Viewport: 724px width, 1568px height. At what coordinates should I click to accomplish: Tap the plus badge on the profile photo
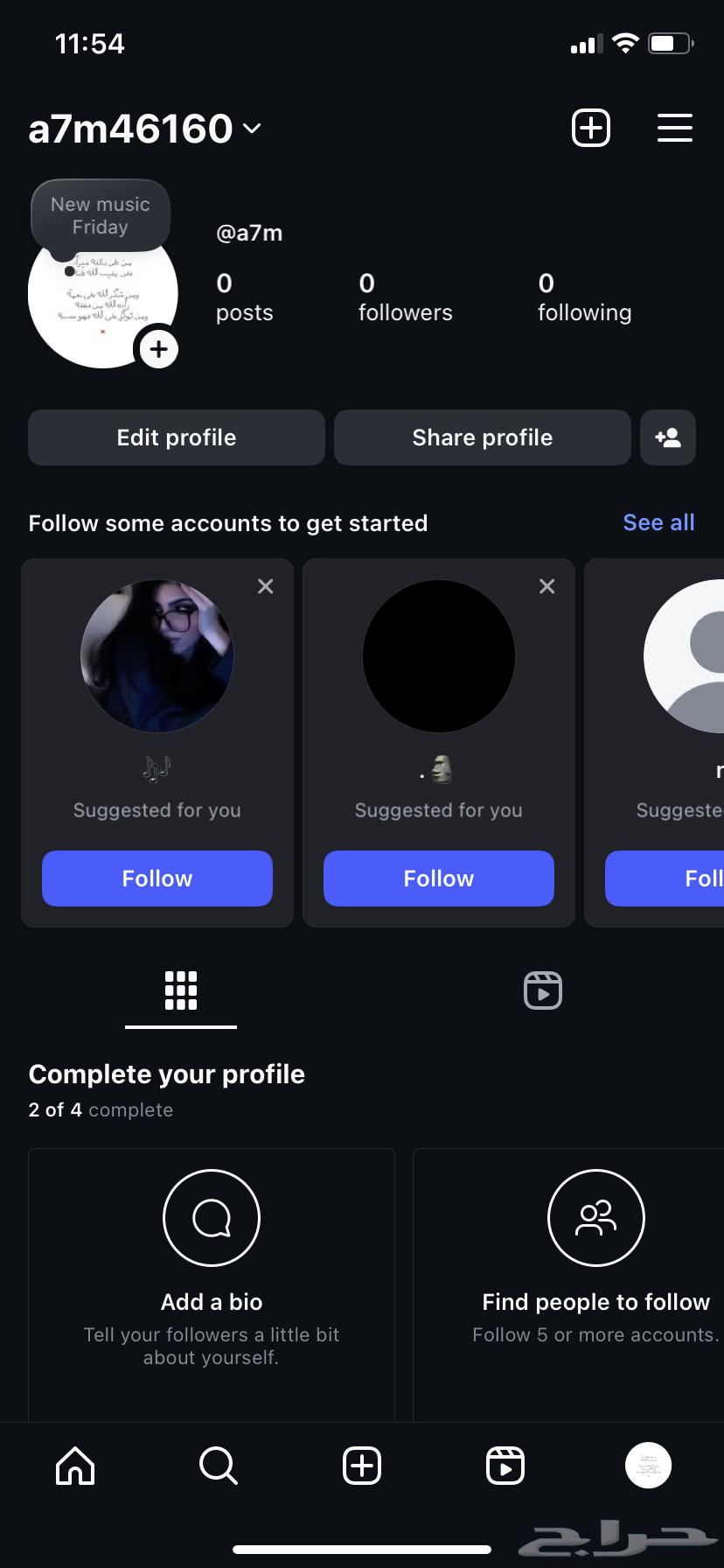pos(158,349)
